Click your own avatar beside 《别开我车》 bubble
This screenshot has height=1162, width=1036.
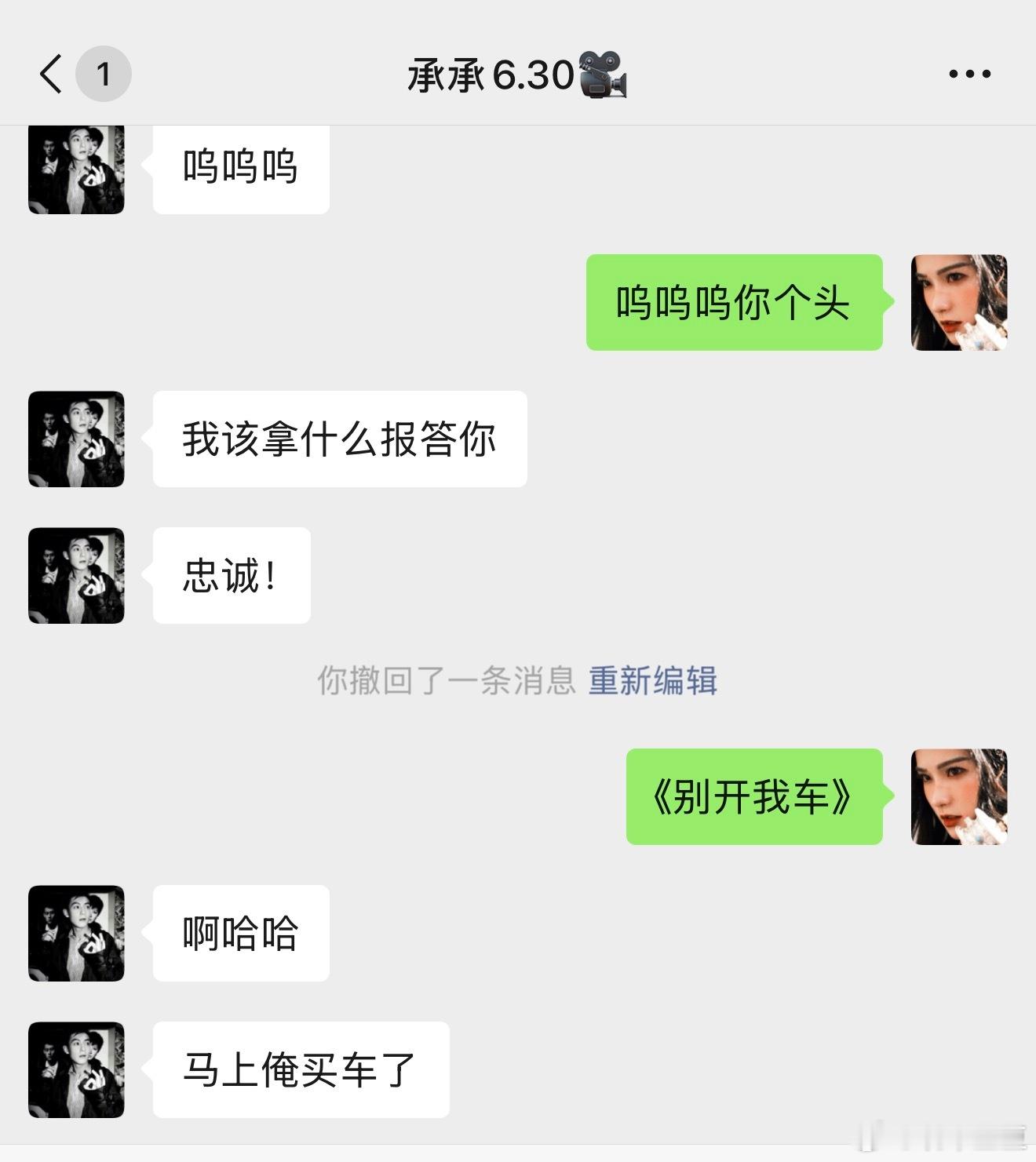coord(960,795)
